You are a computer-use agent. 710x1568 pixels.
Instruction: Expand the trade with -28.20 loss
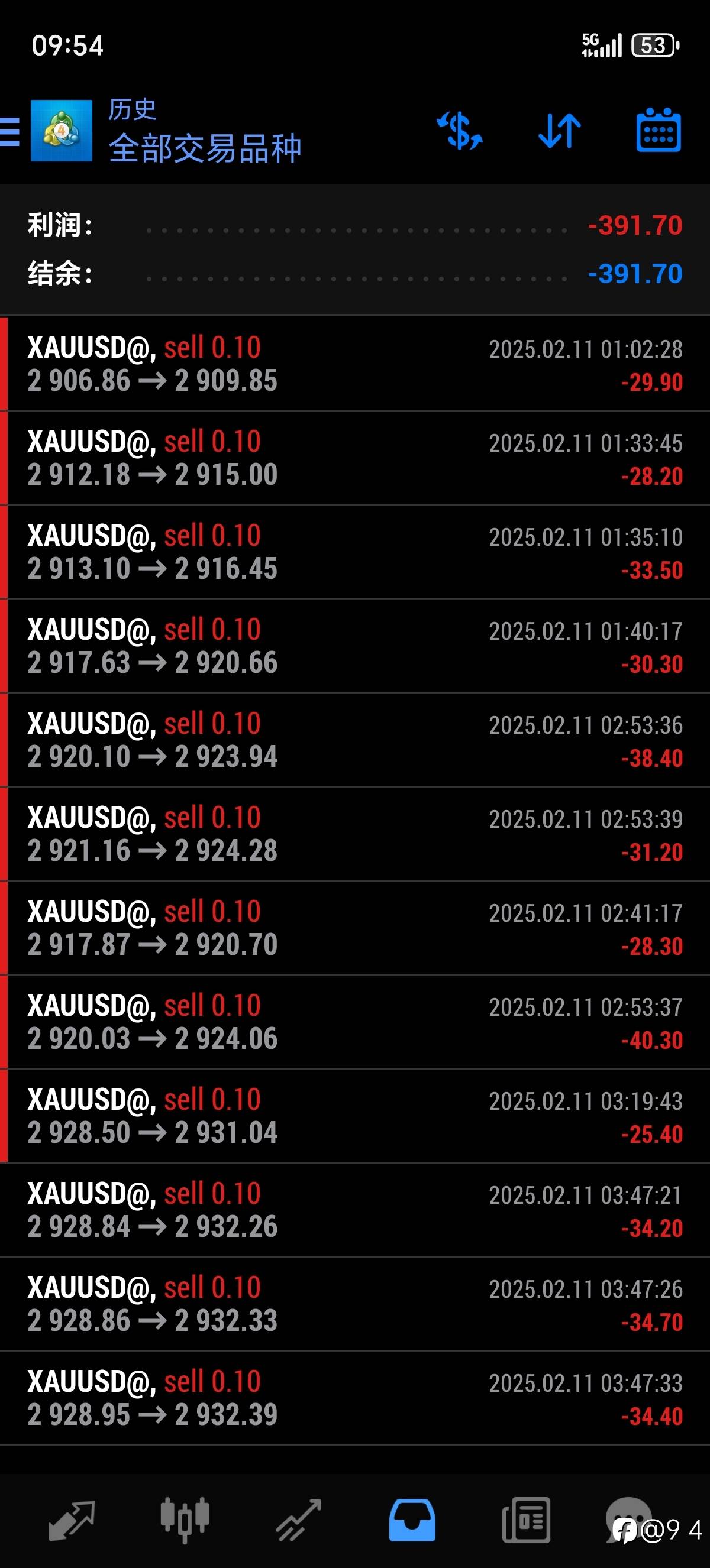click(x=355, y=458)
